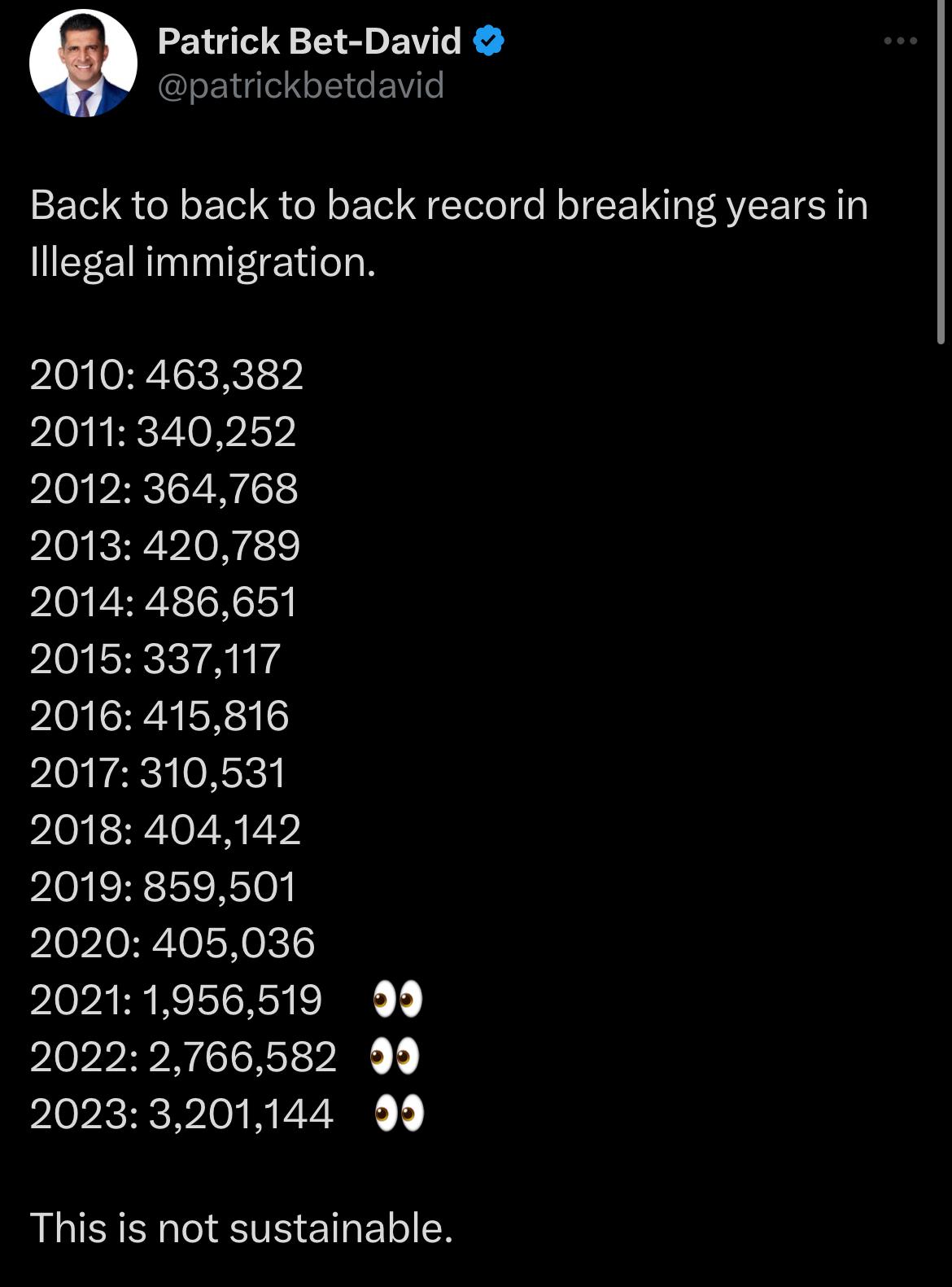This screenshot has height=1287, width=952.
Task: Visit the @patrickbetdavid handle profile
Action: tap(300, 85)
